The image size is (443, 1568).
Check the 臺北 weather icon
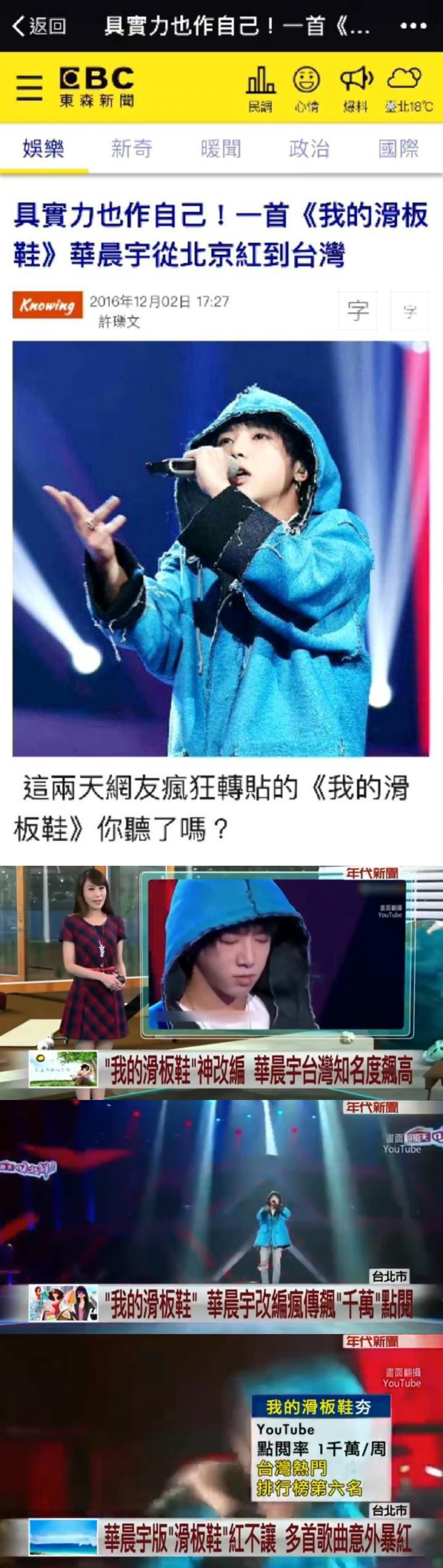pos(408,89)
